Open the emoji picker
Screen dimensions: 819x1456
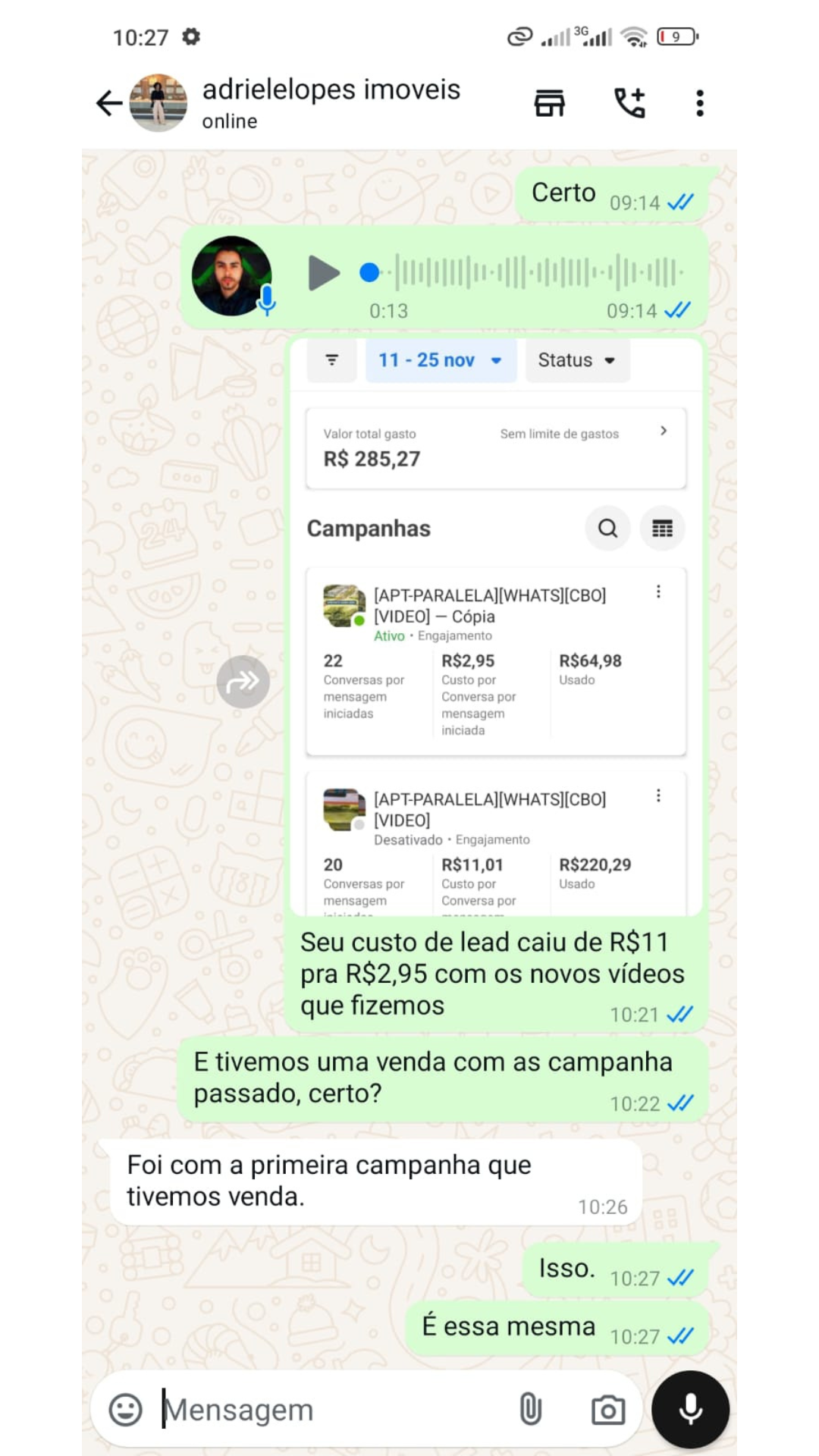[126, 1410]
